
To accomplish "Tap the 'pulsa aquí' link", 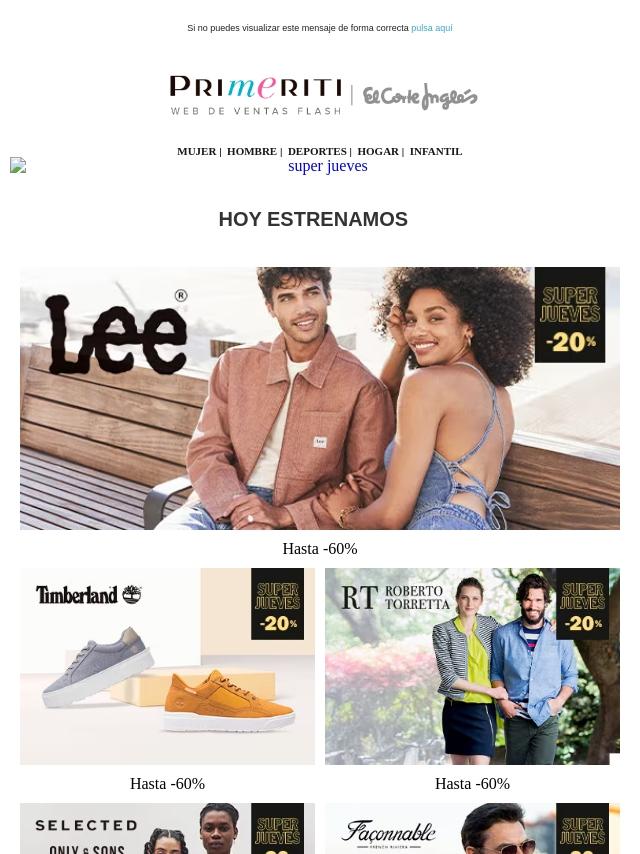I will click(431, 28).
